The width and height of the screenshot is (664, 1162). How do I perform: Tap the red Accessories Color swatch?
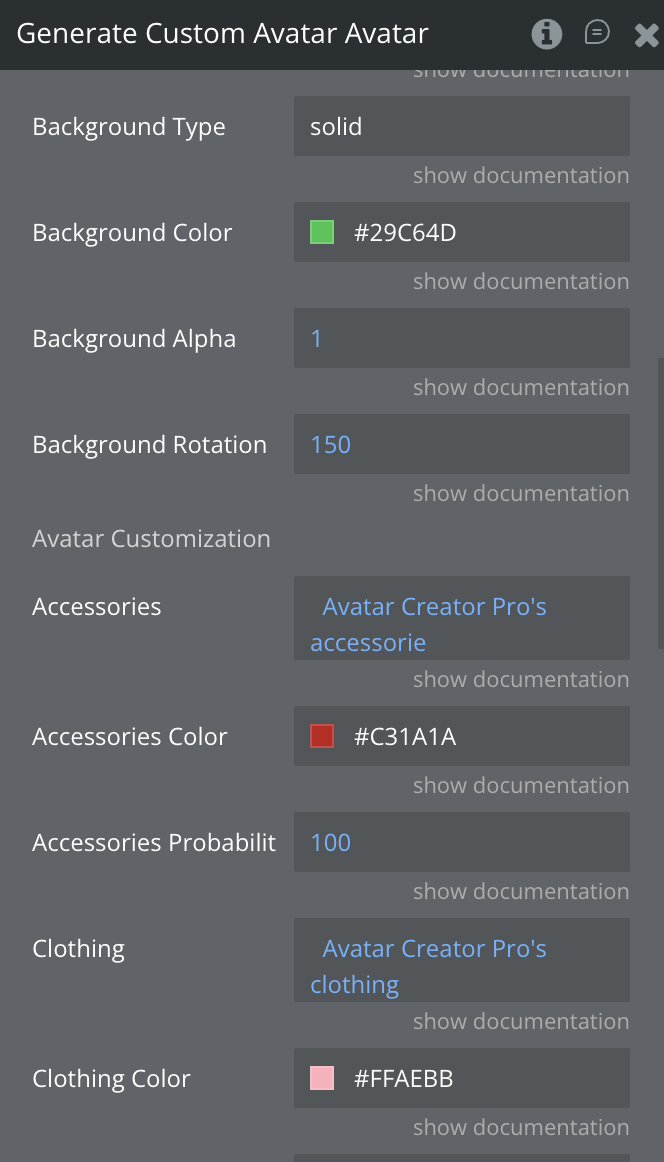tap(322, 737)
